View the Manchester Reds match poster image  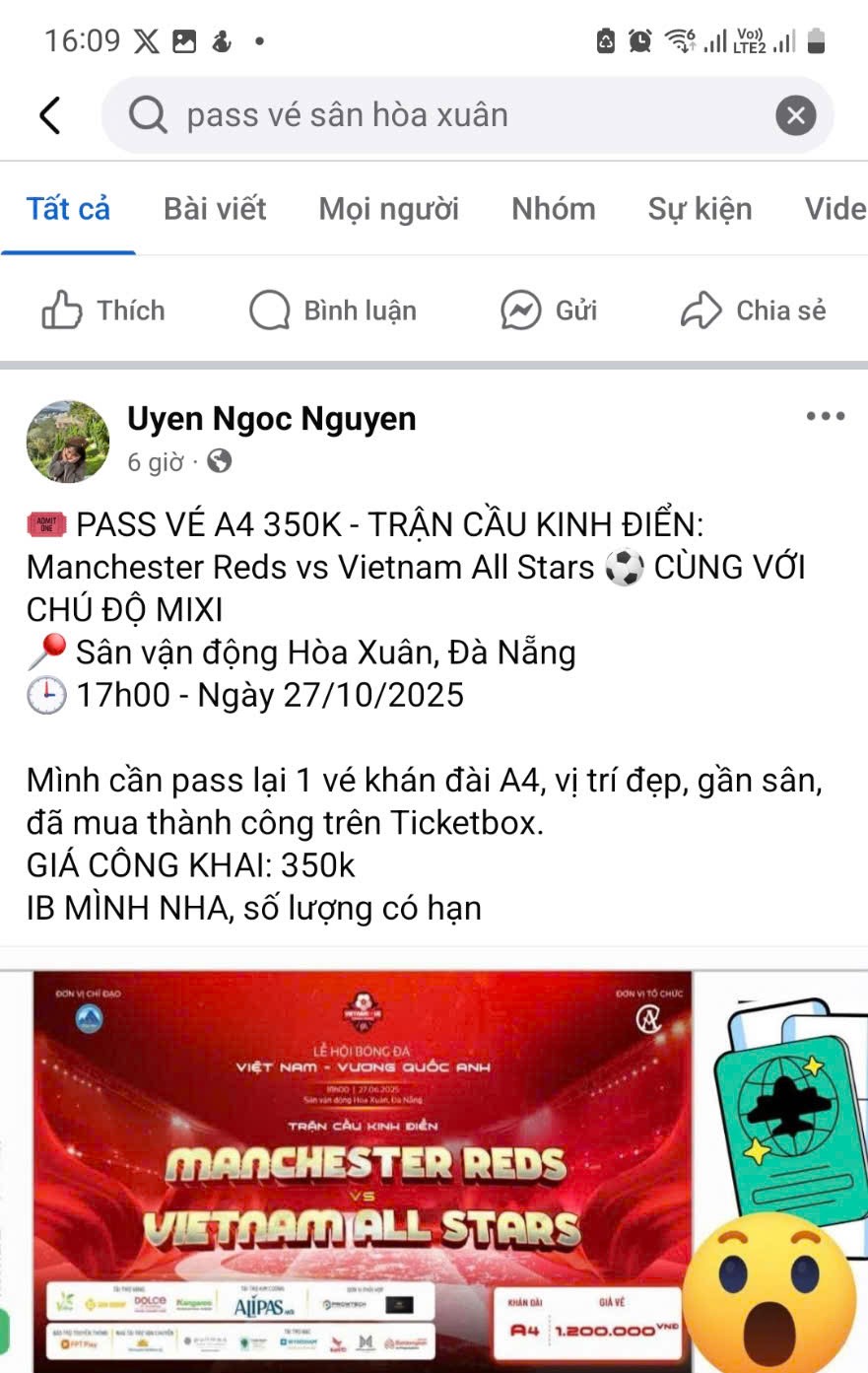(363, 1168)
